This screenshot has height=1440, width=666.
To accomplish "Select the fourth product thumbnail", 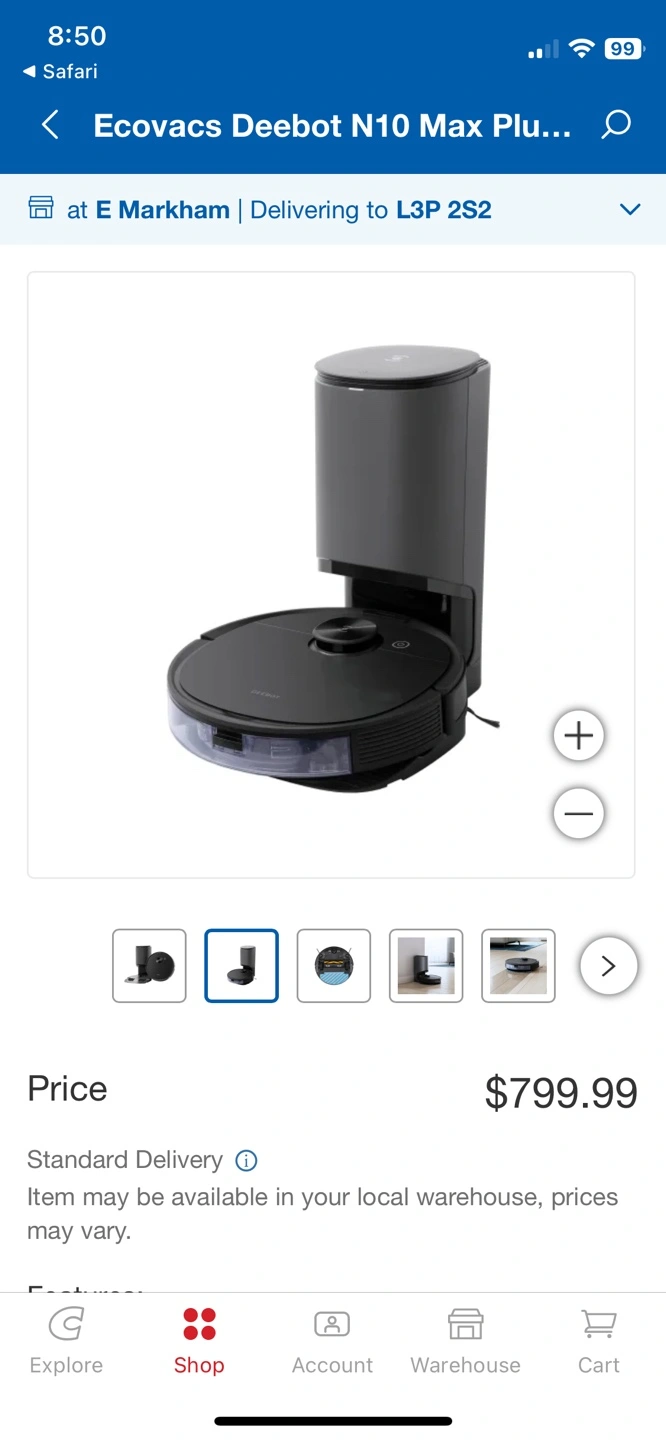I will (426, 966).
